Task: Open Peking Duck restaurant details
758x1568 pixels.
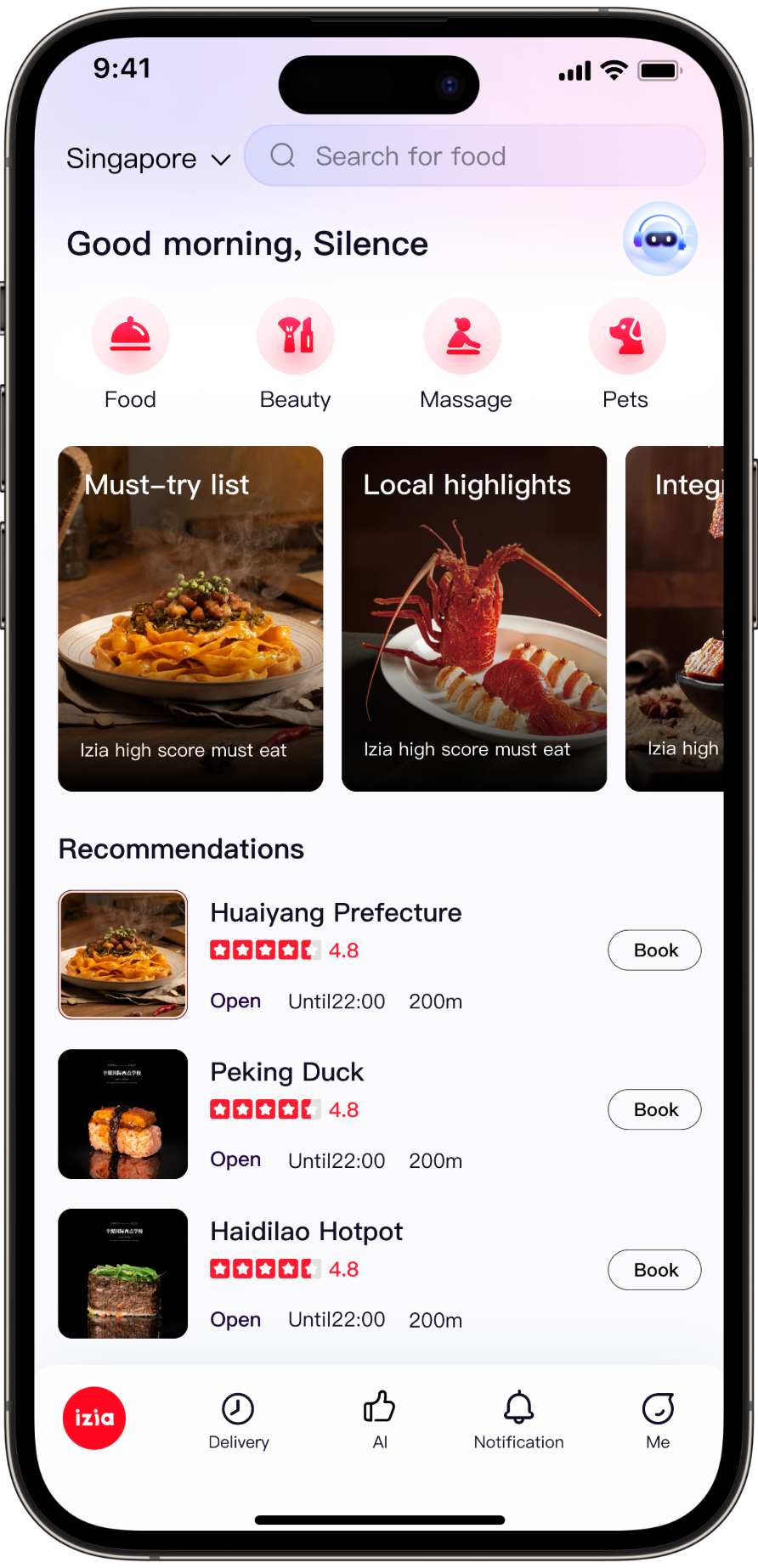Action: pos(287,1072)
